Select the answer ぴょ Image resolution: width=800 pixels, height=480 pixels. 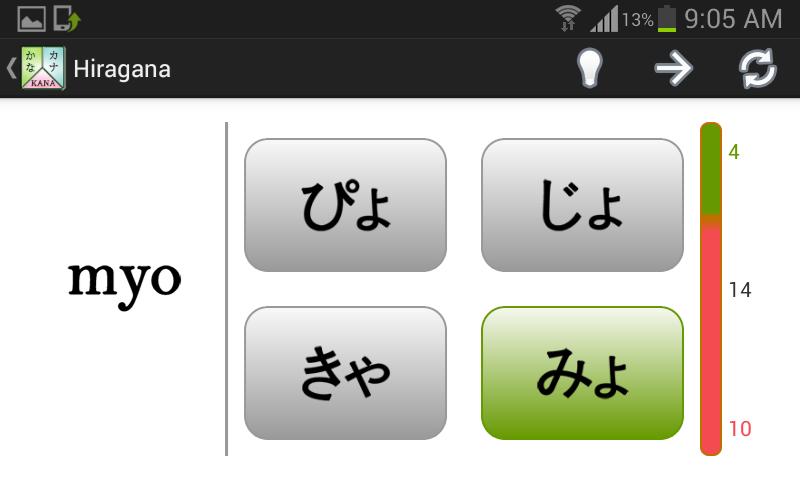click(345, 205)
